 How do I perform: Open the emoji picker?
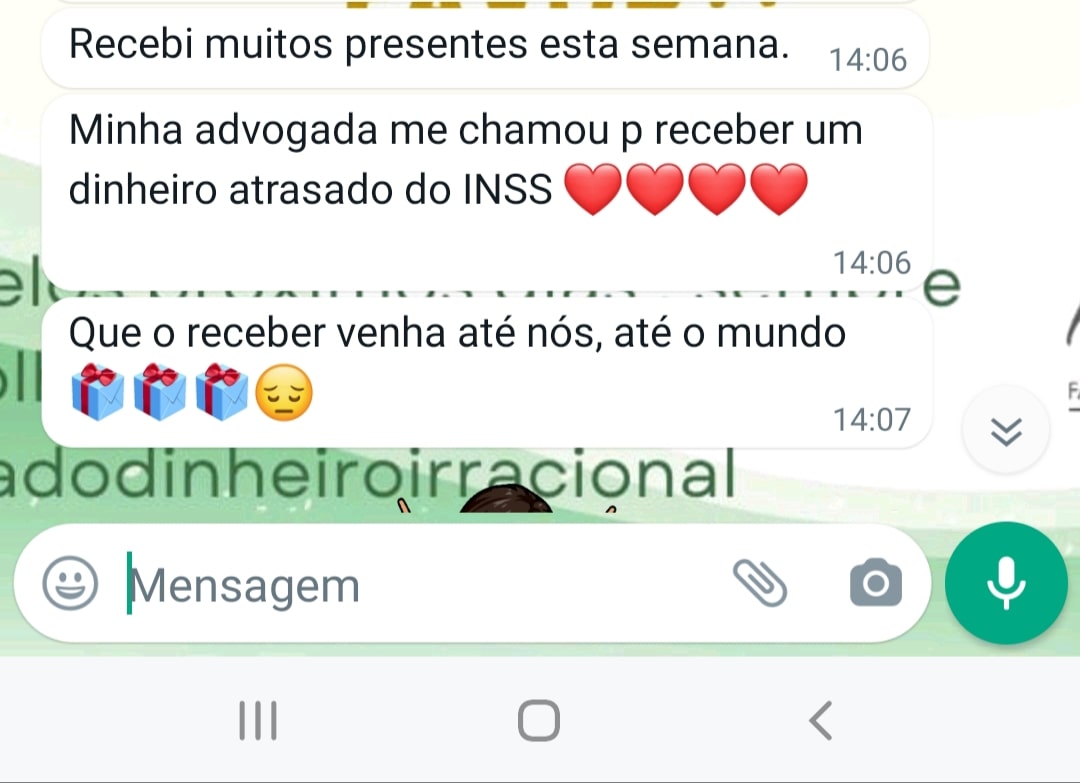tap(71, 583)
